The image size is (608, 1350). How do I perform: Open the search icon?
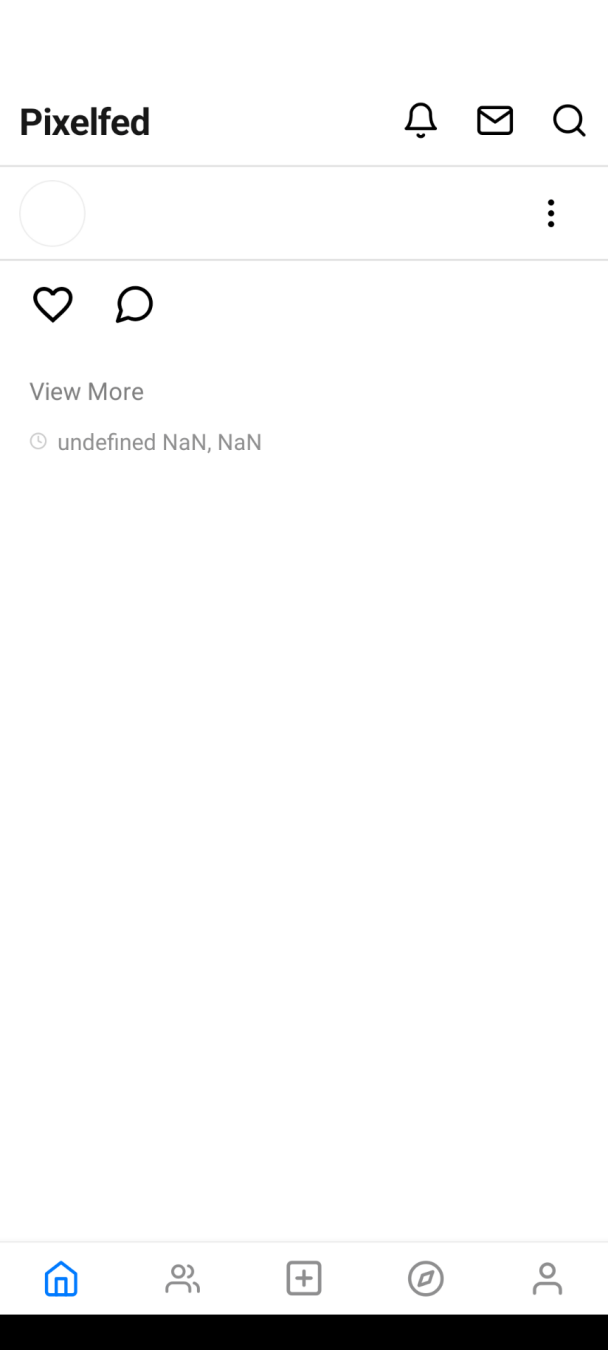(x=569, y=121)
